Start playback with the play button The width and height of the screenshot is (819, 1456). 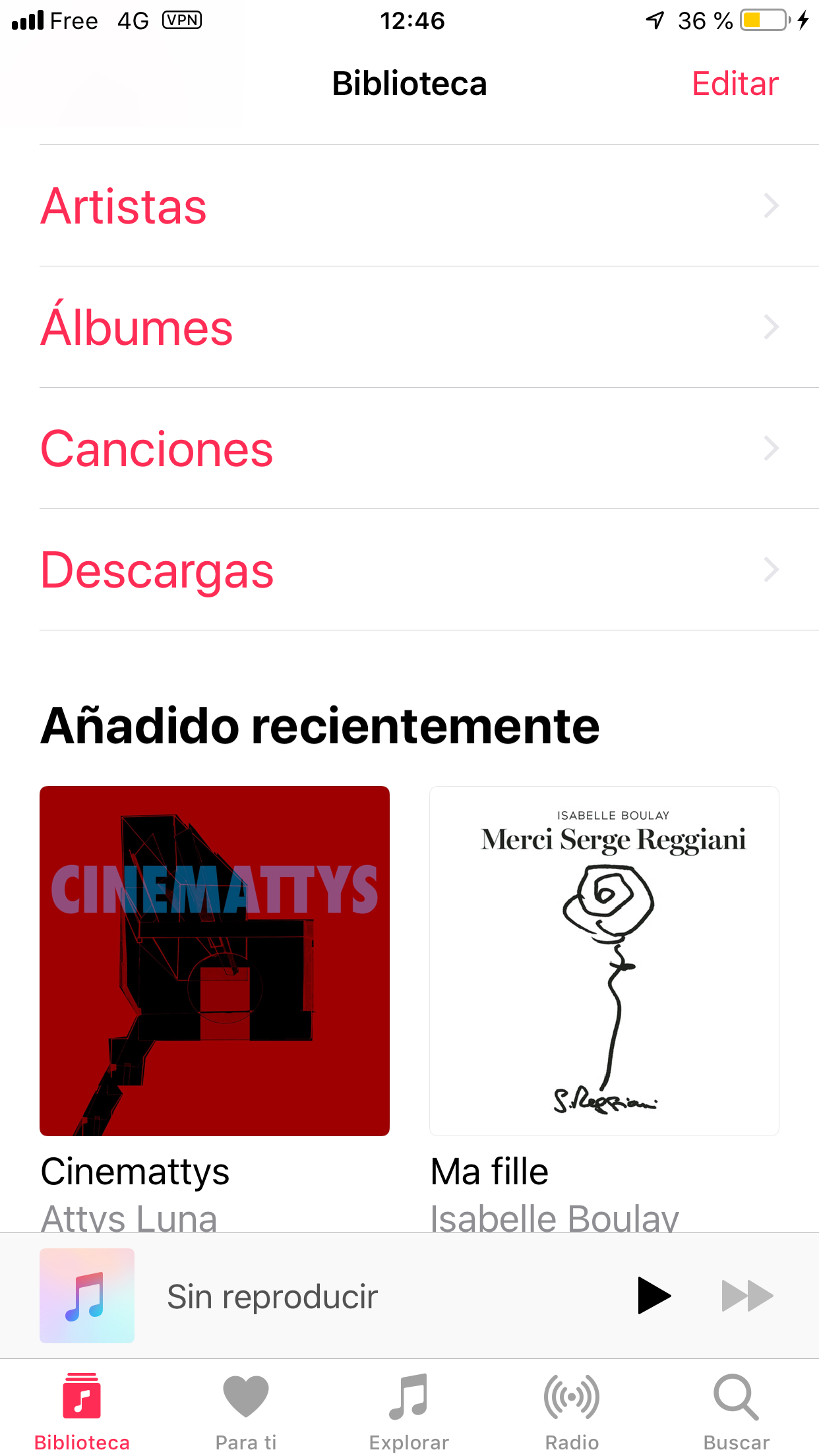click(653, 1296)
